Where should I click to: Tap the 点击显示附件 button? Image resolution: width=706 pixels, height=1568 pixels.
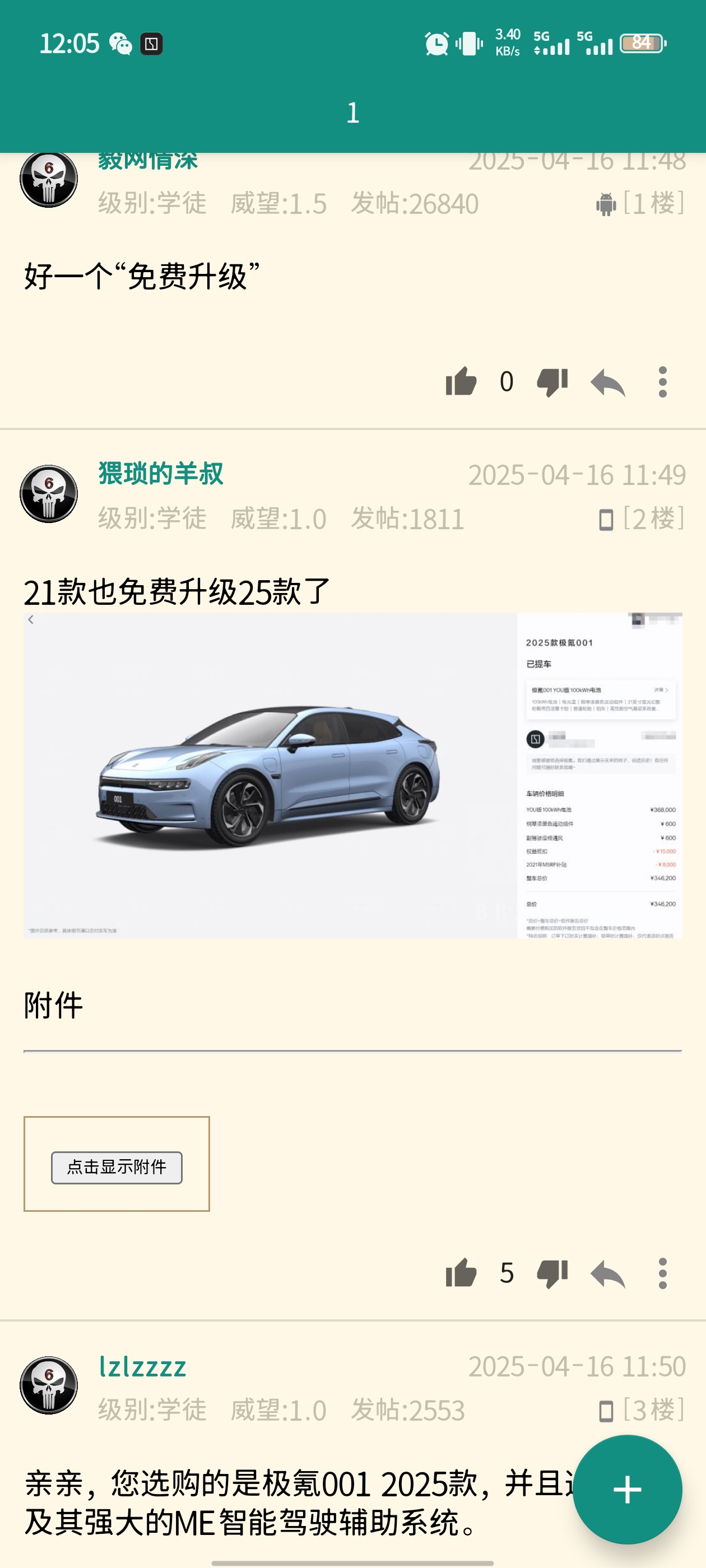point(117,1167)
